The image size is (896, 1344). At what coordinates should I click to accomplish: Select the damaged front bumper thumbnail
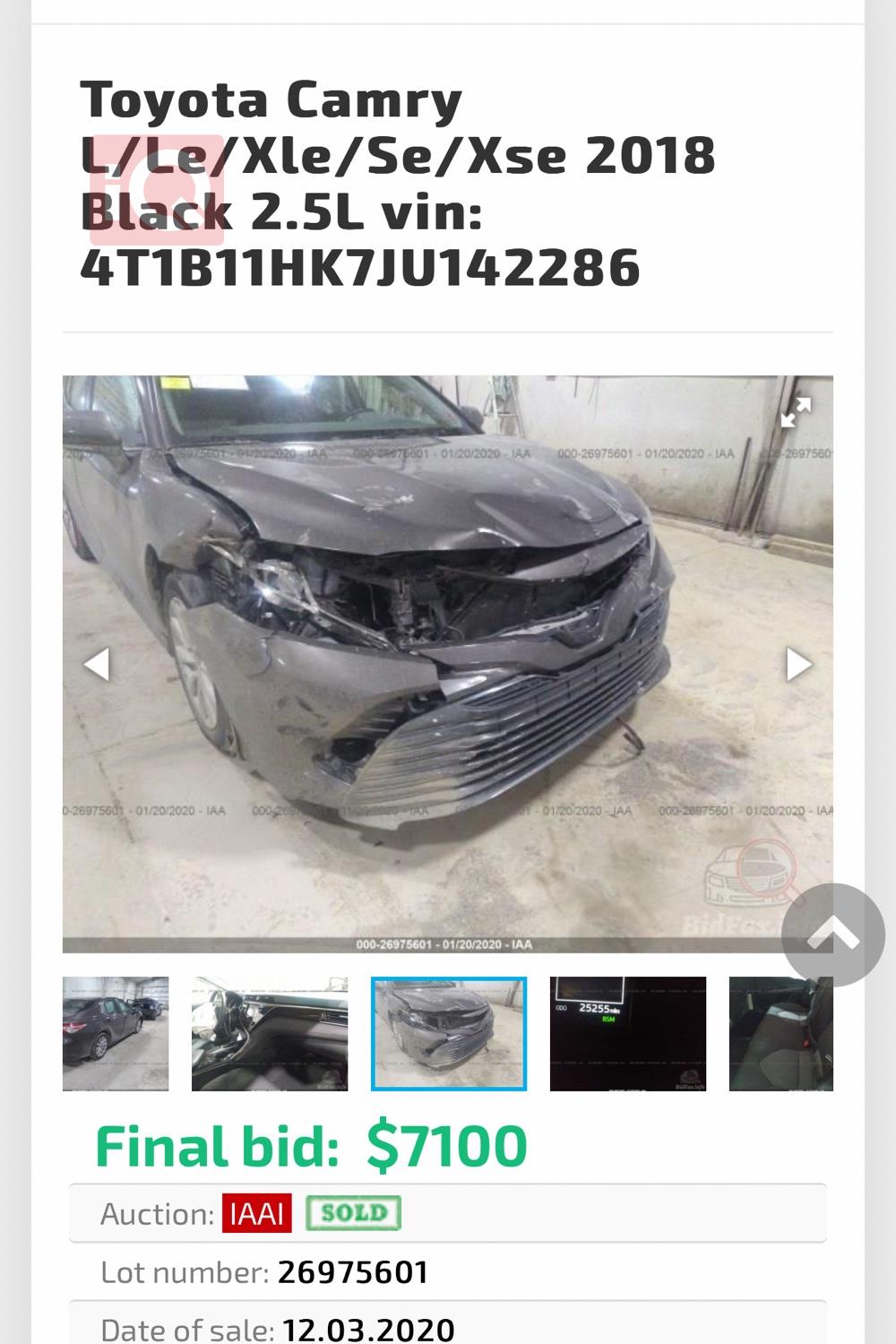pos(449,1033)
